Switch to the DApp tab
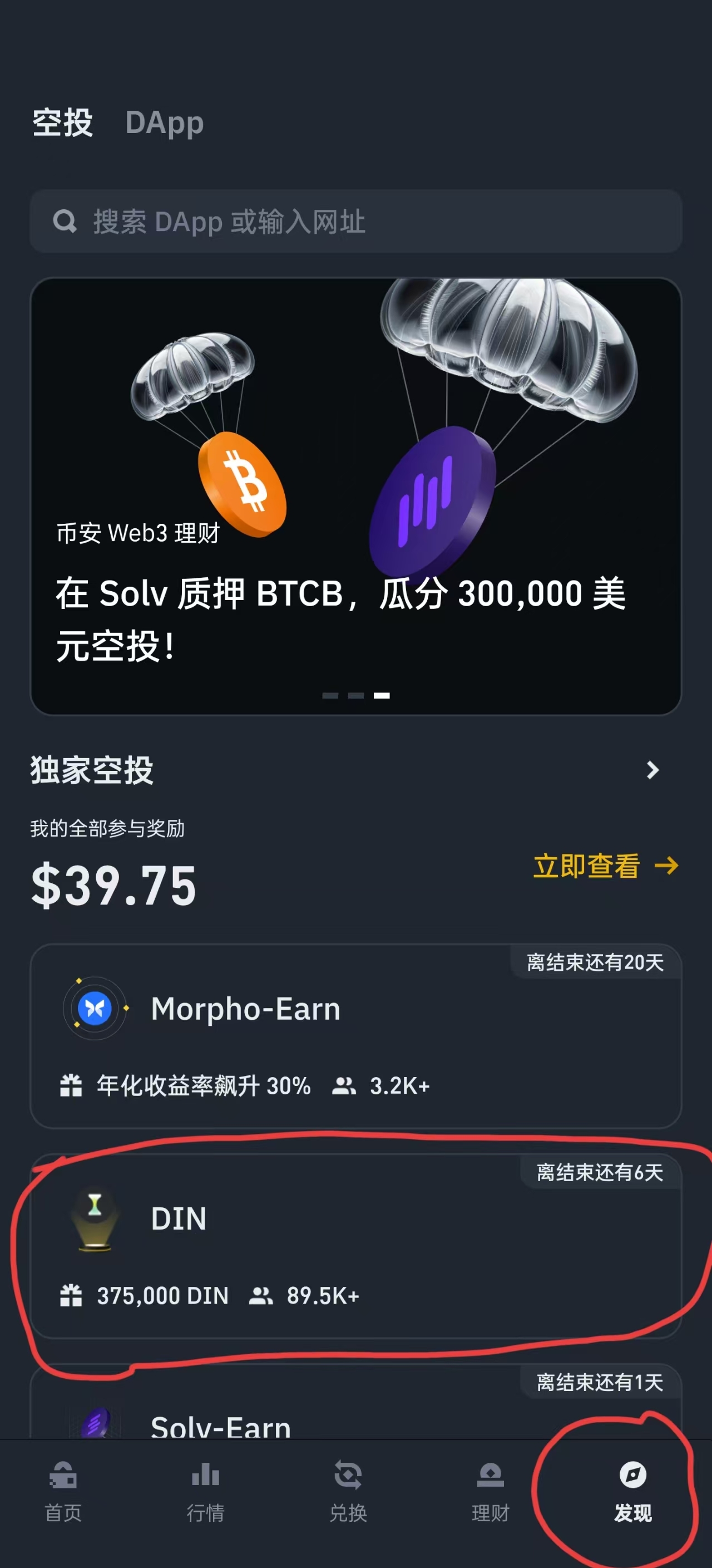 pos(164,123)
